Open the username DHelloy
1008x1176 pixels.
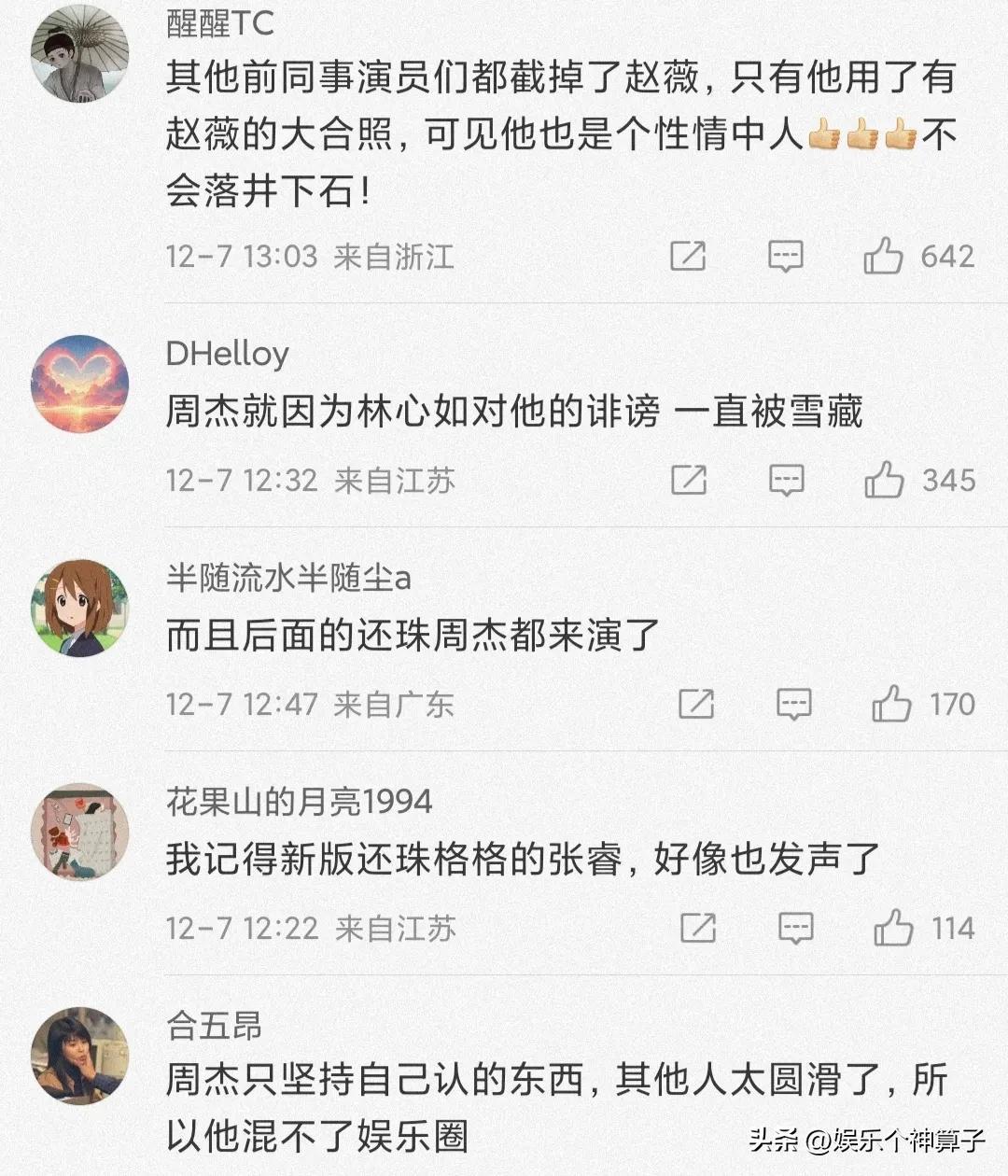pos(227,354)
